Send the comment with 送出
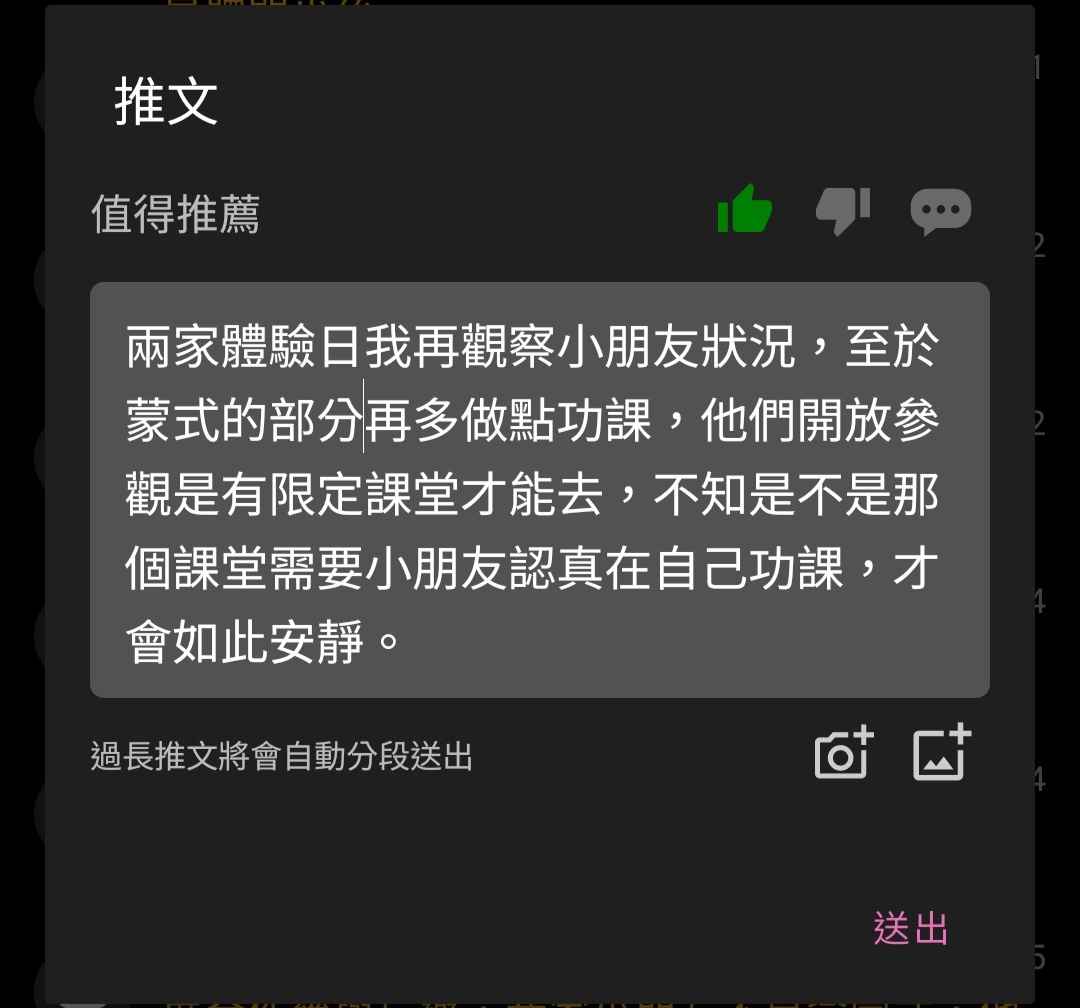1080x1008 pixels. tap(910, 929)
